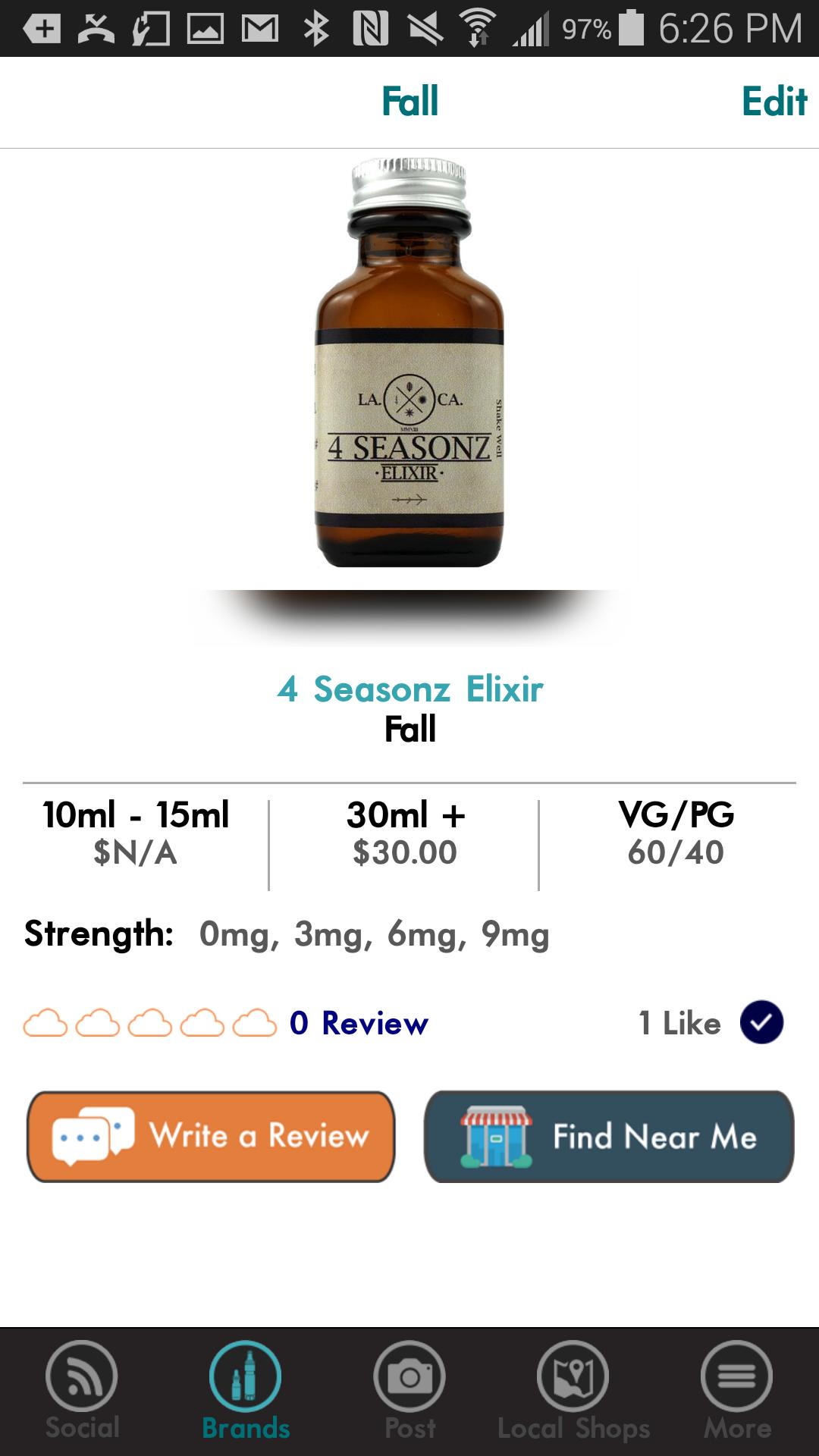
Task: Tap Edit in the top bar
Action: point(773,102)
